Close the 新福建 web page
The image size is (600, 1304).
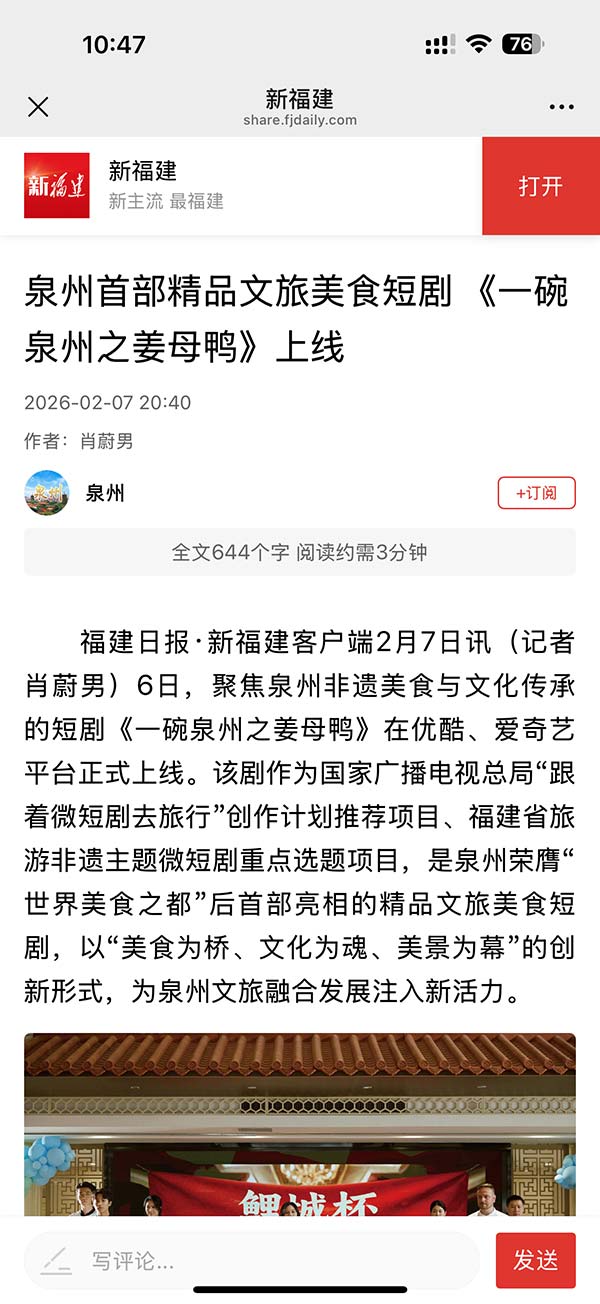38,107
